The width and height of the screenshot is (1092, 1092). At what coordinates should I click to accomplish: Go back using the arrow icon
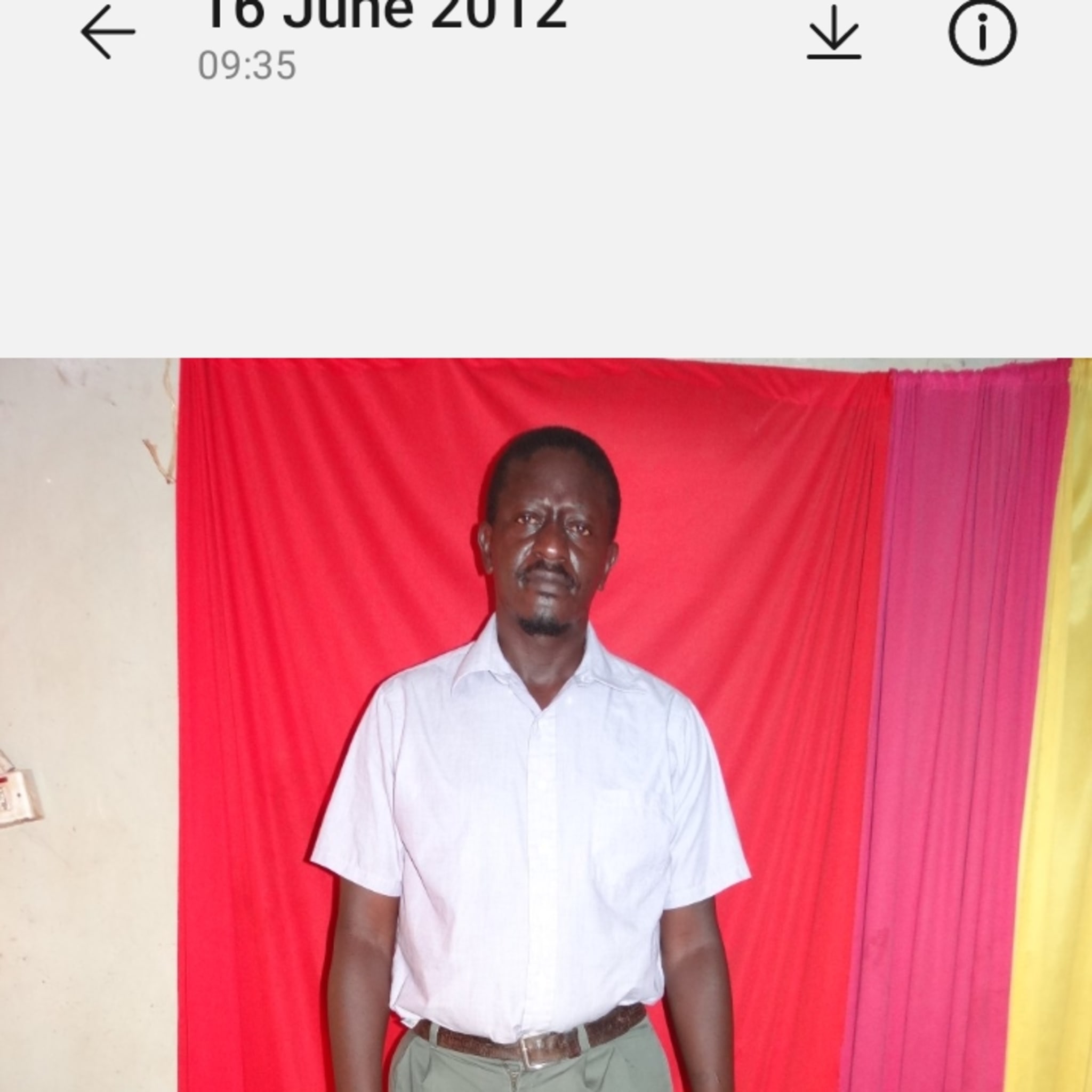point(107,32)
